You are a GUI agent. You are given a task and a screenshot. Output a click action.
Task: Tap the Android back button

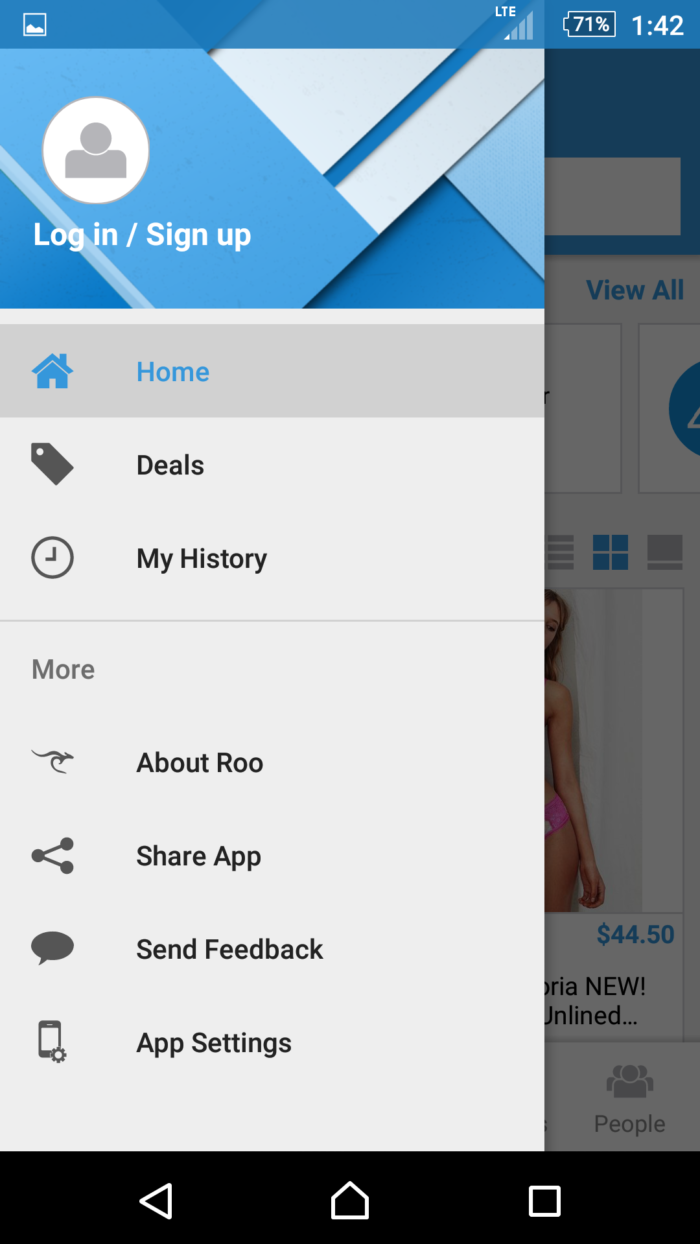click(156, 1201)
